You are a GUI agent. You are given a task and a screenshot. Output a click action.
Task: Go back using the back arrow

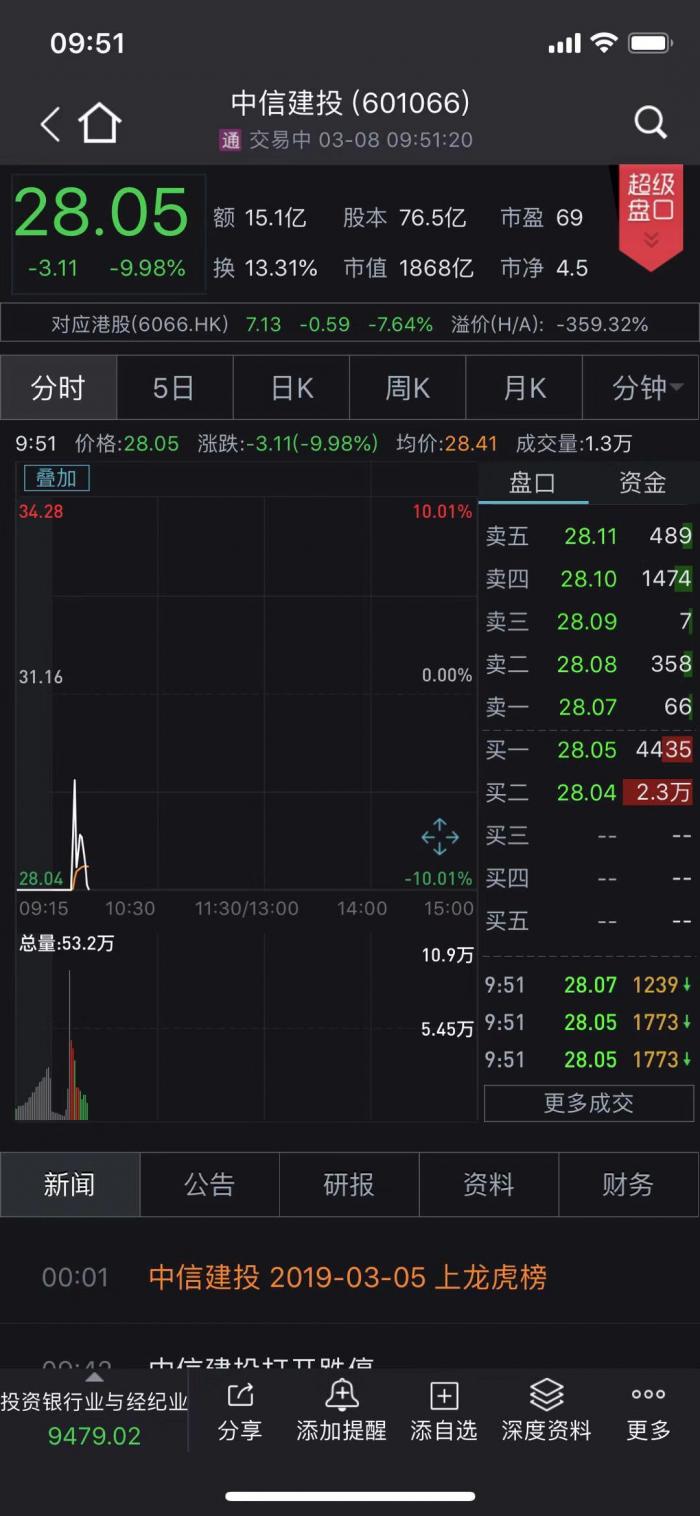pyautogui.click(x=50, y=124)
